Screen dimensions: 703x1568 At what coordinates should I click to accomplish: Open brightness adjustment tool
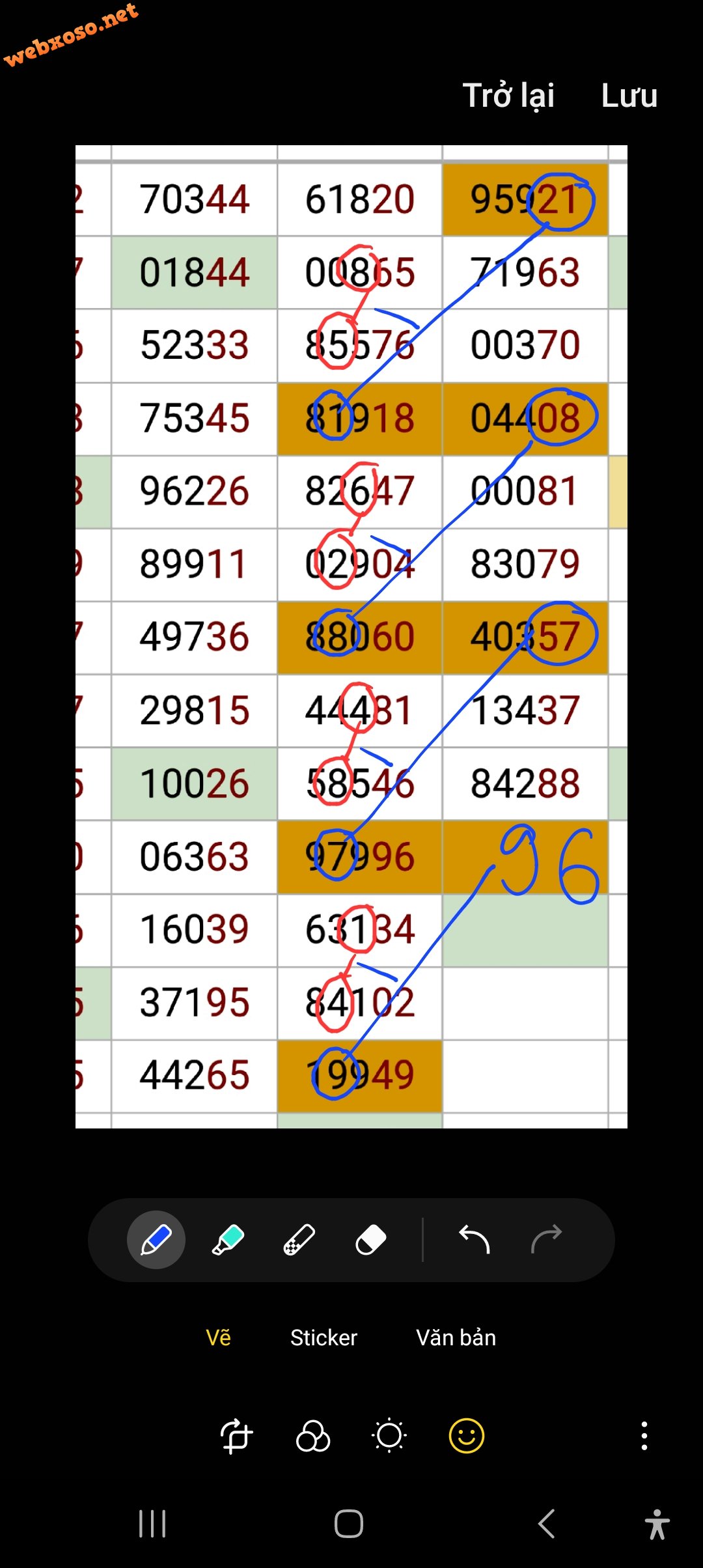(x=389, y=1436)
